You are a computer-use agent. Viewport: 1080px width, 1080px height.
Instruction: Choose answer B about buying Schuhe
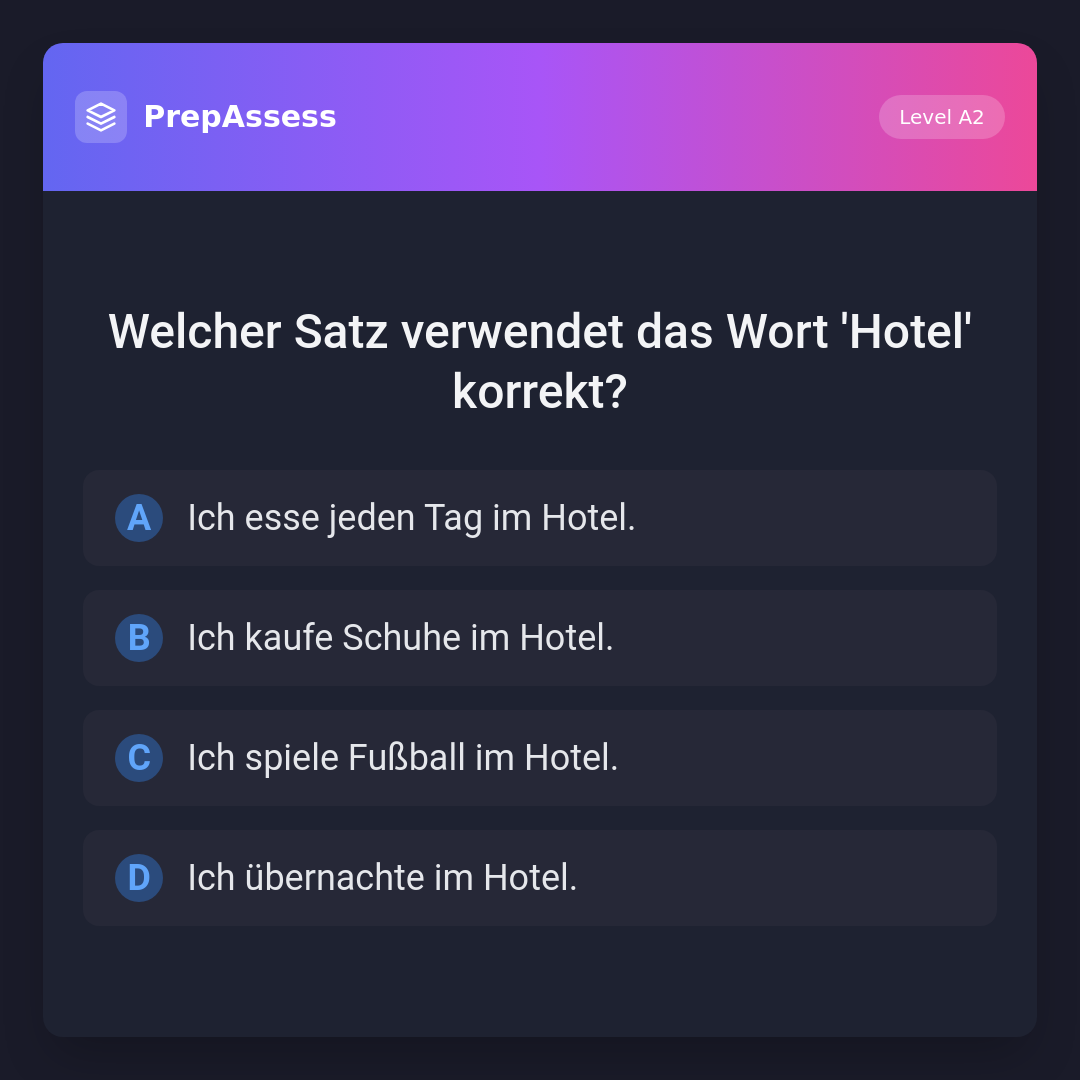pyautogui.click(x=540, y=638)
